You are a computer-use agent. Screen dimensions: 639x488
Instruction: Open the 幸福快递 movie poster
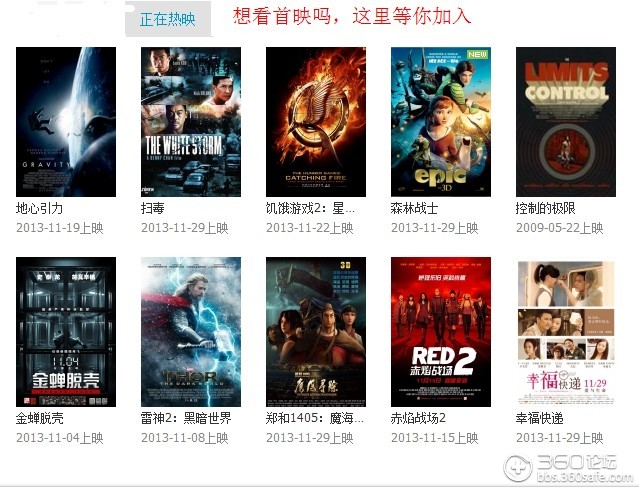coord(565,331)
